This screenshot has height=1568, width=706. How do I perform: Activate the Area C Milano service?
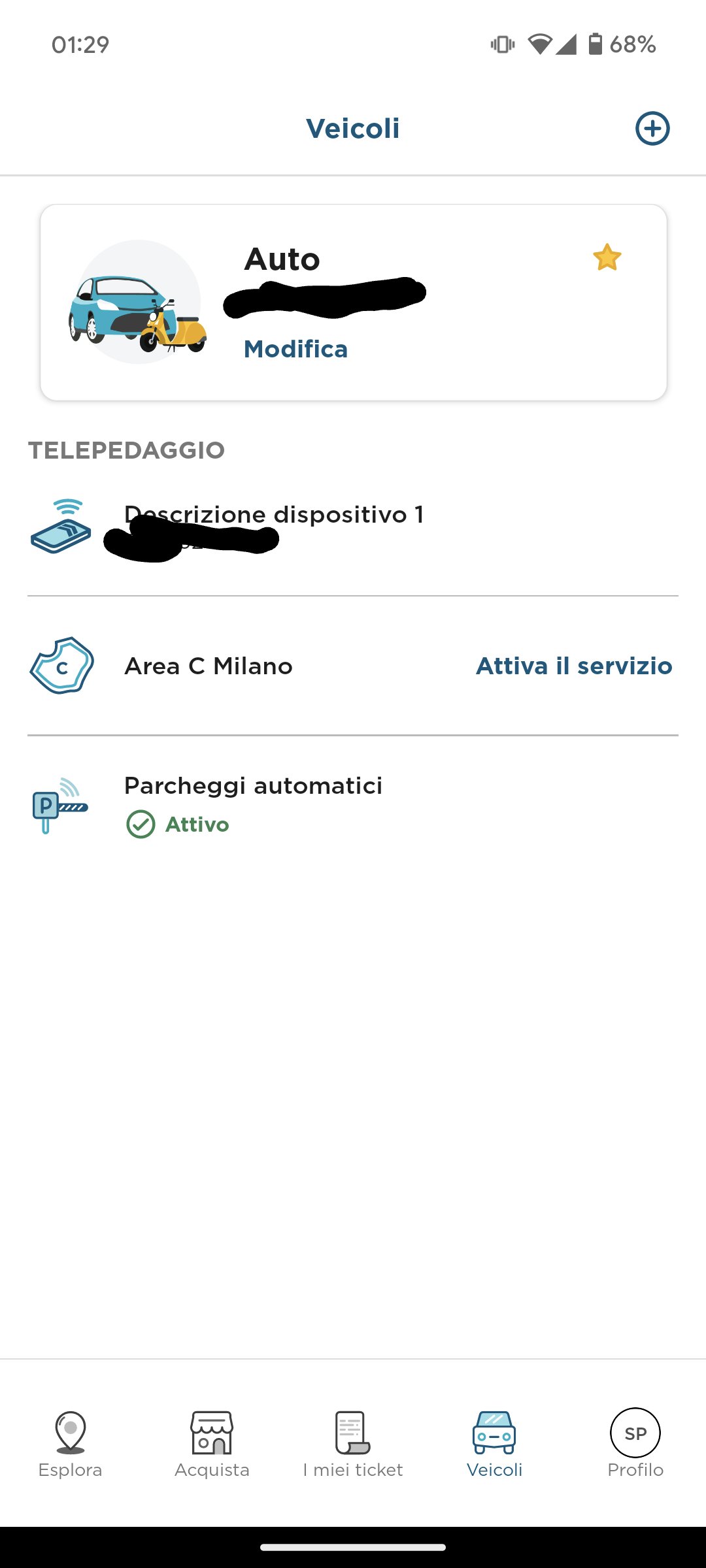573,666
